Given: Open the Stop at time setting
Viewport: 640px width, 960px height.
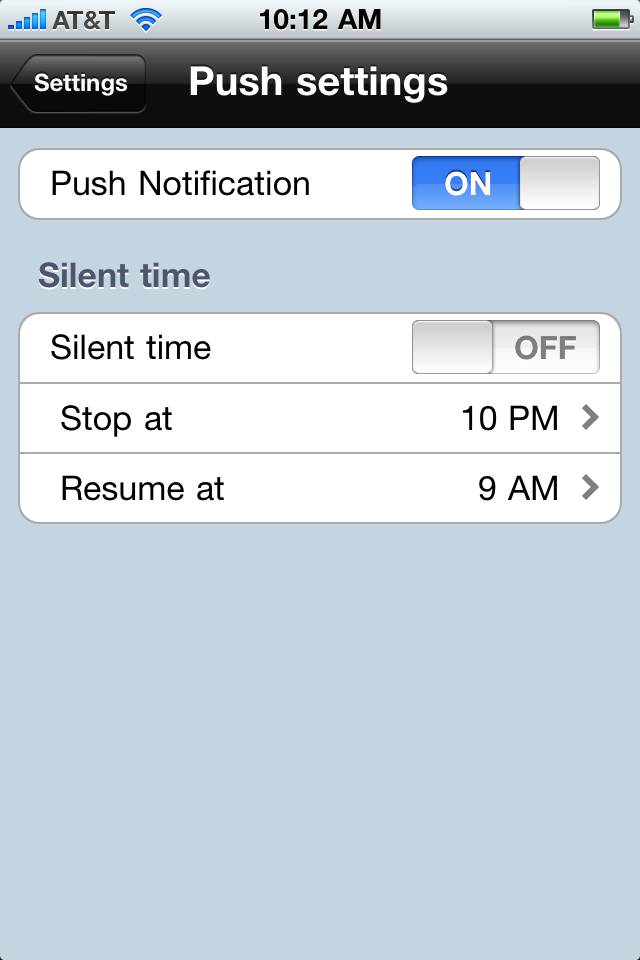Looking at the screenshot, I should 320,418.
